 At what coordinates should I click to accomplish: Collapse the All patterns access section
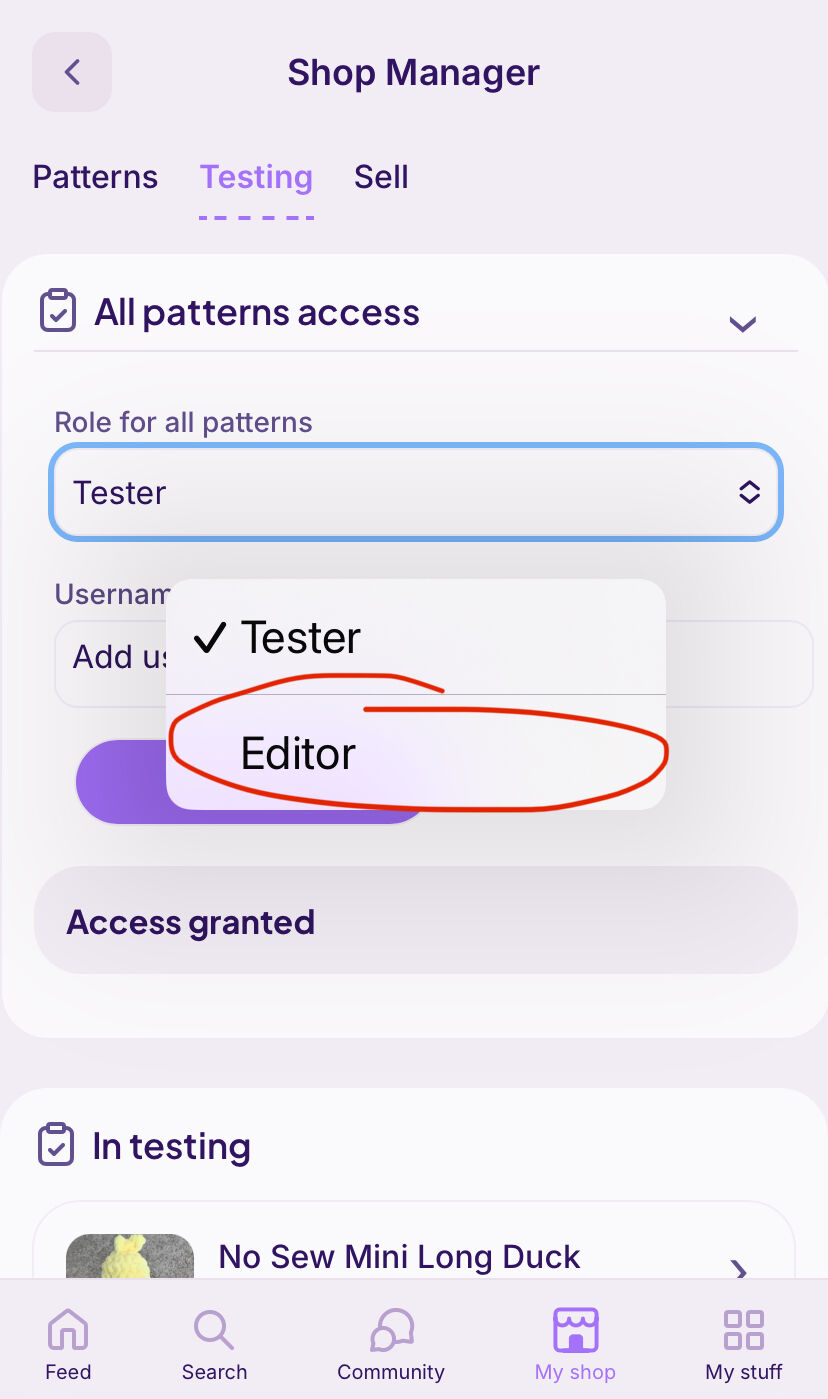(x=742, y=323)
